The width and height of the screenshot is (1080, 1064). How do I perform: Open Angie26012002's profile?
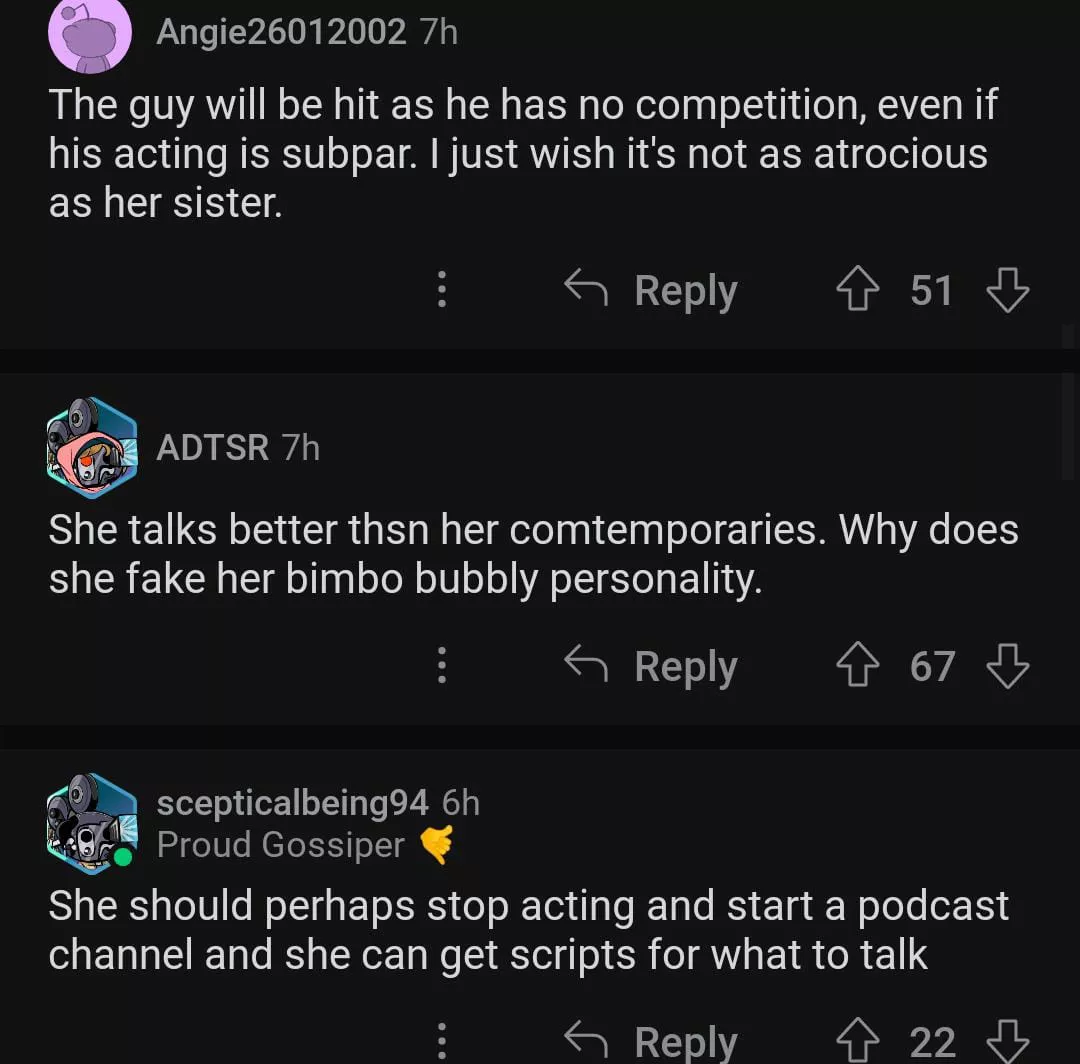281,32
